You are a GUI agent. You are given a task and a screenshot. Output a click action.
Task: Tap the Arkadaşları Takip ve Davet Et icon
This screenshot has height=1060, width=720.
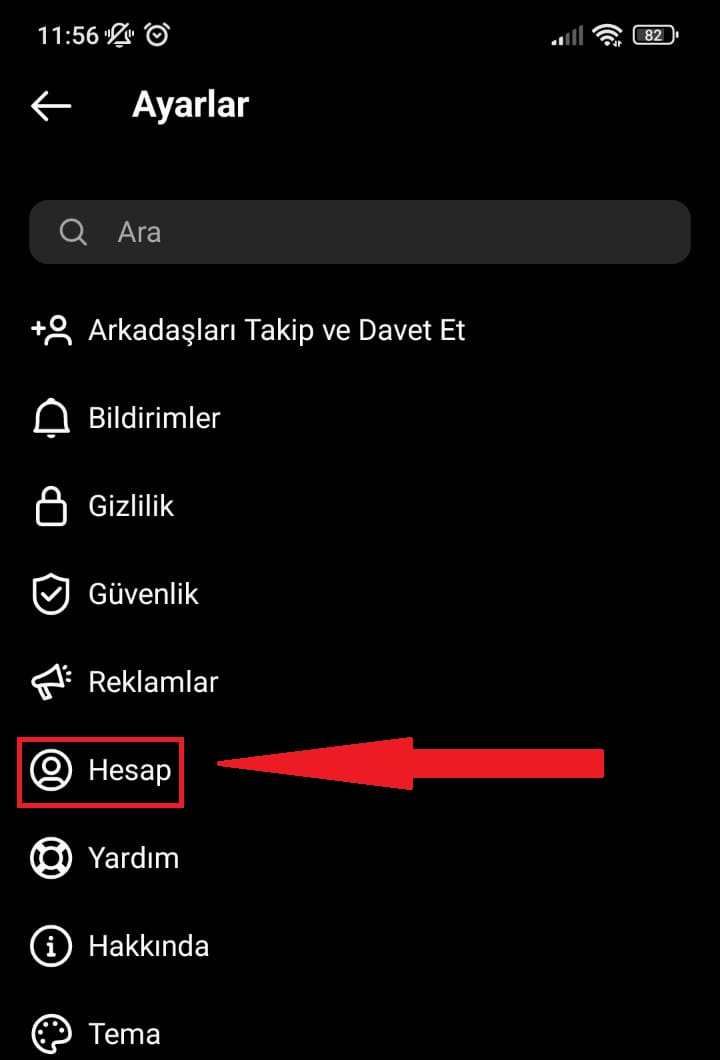[x=50, y=330]
